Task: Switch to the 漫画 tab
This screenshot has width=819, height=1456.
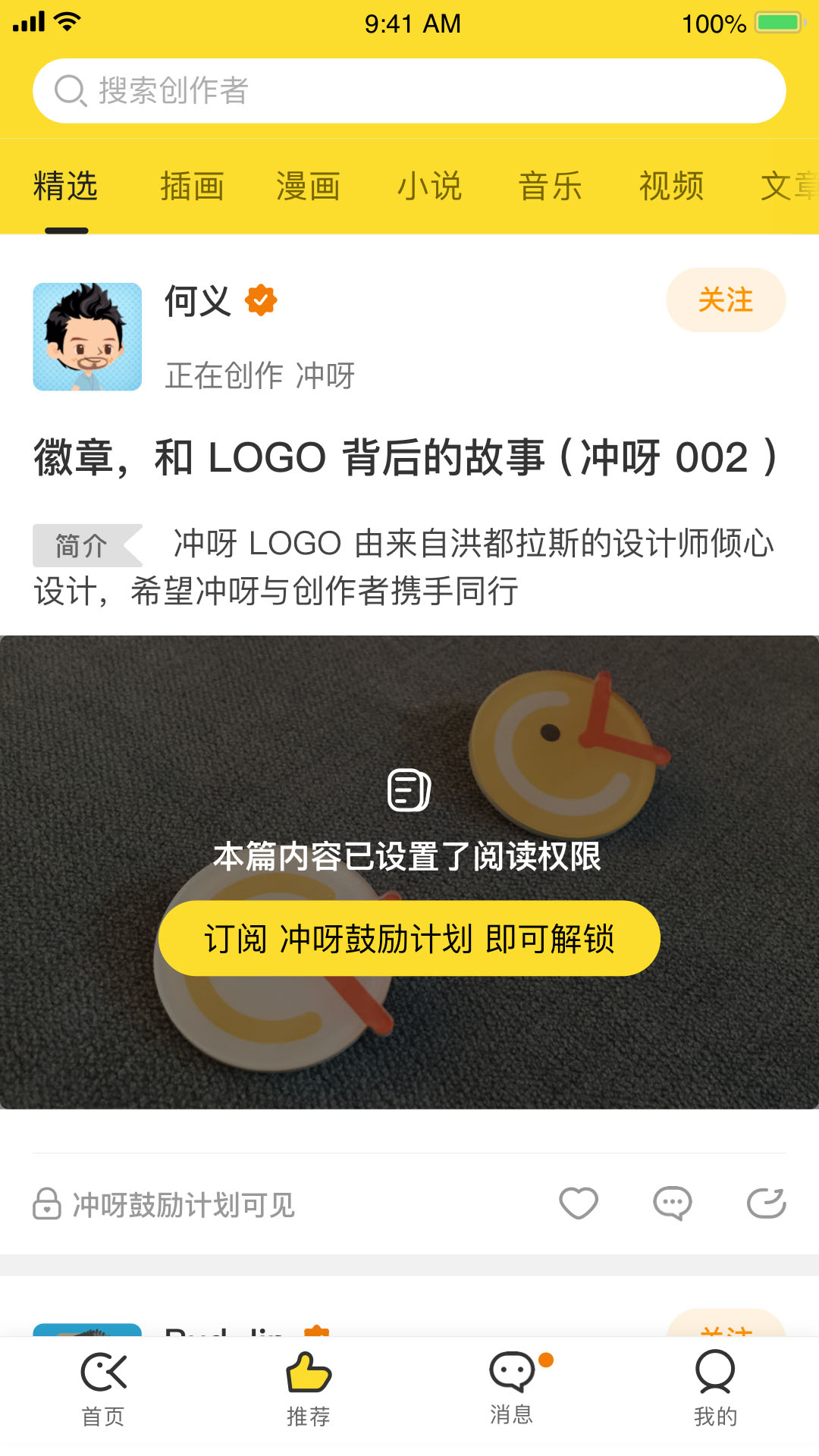Action: [307, 186]
